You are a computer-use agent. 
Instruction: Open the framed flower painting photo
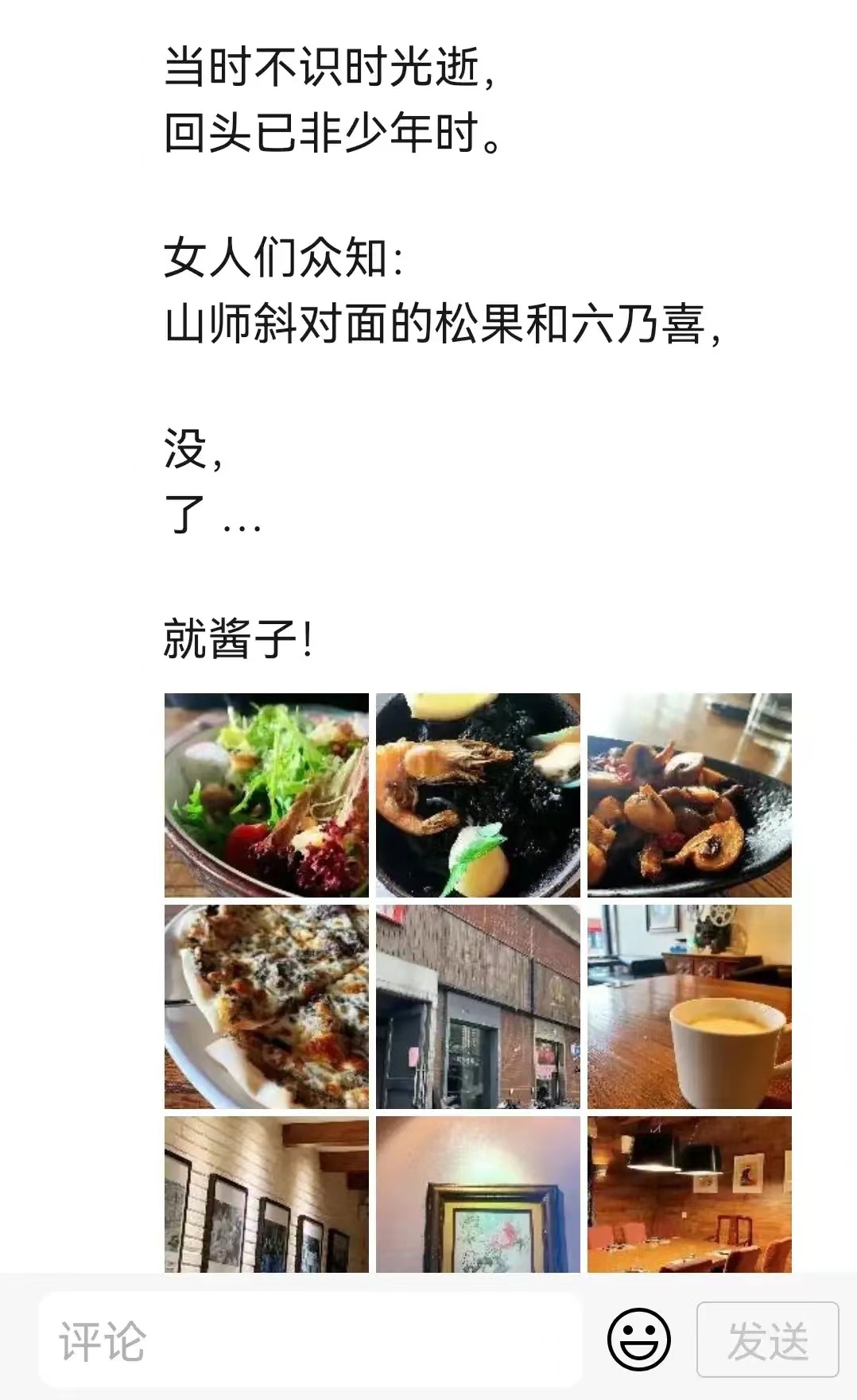click(478, 1194)
